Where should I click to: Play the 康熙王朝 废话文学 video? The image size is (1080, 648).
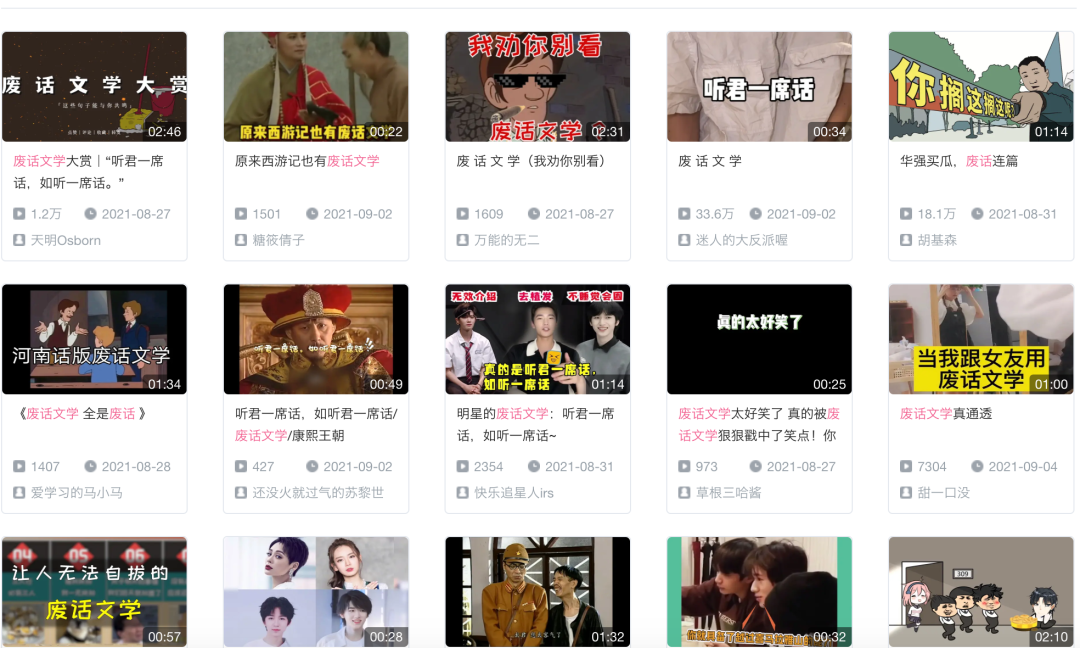tap(316, 339)
